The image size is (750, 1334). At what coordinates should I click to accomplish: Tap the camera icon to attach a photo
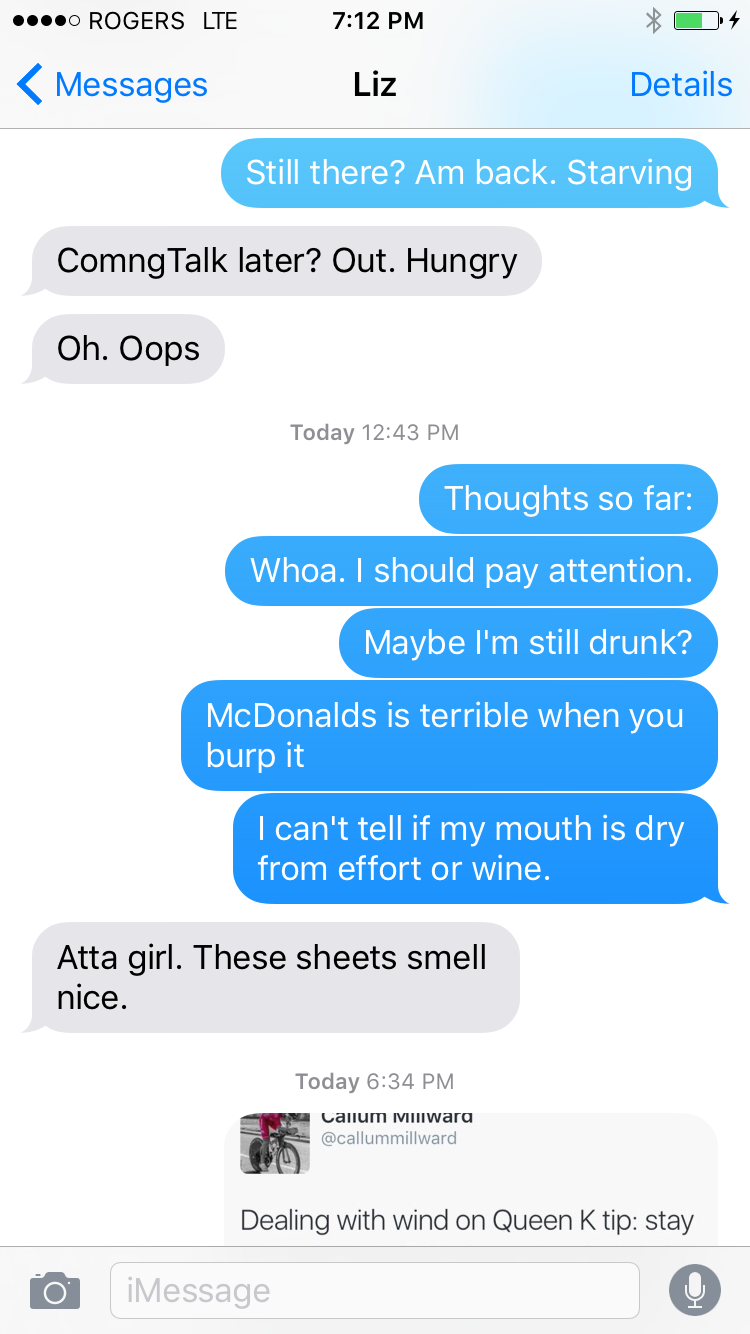click(55, 1290)
